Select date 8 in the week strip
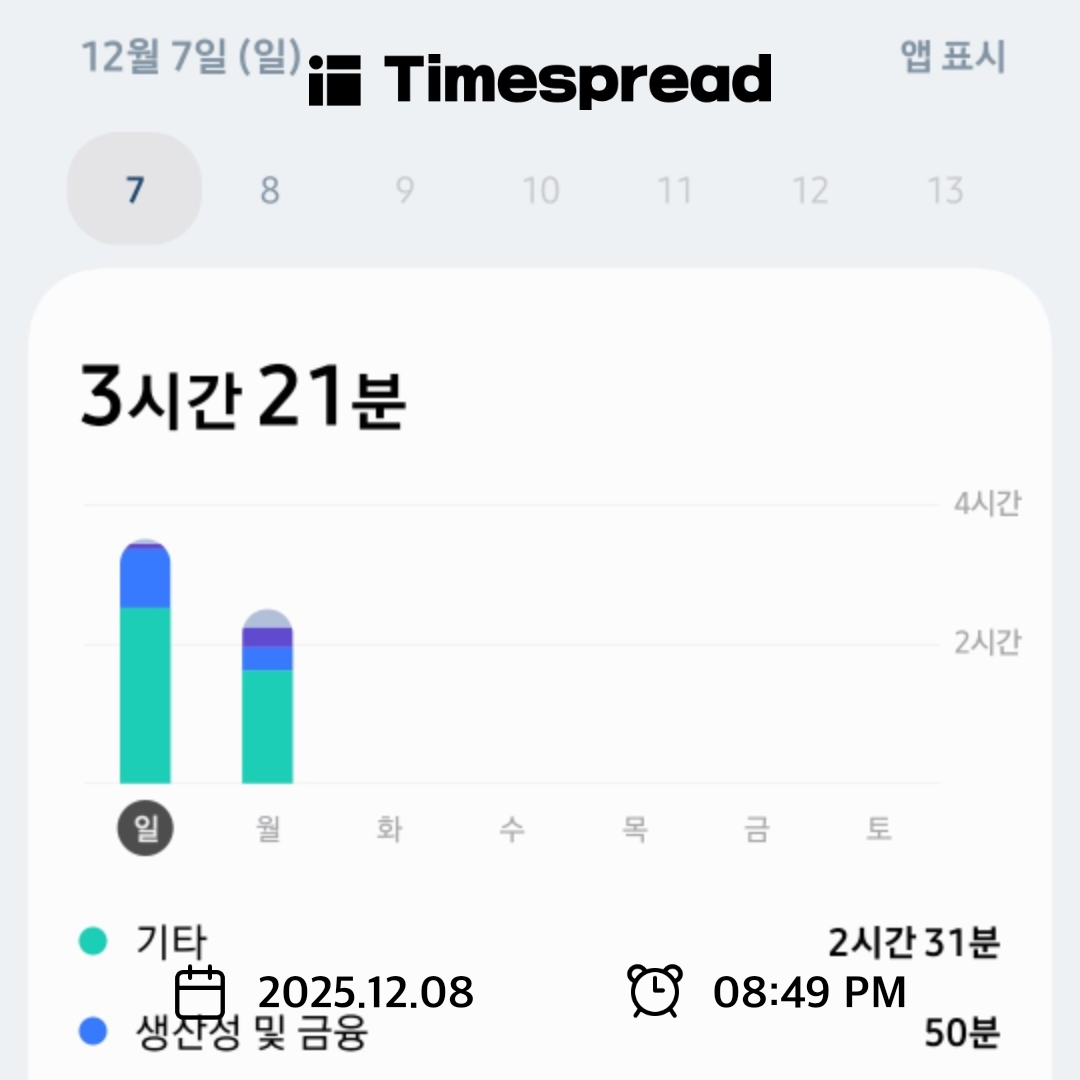Screen dimensions: 1080x1080 point(269,190)
